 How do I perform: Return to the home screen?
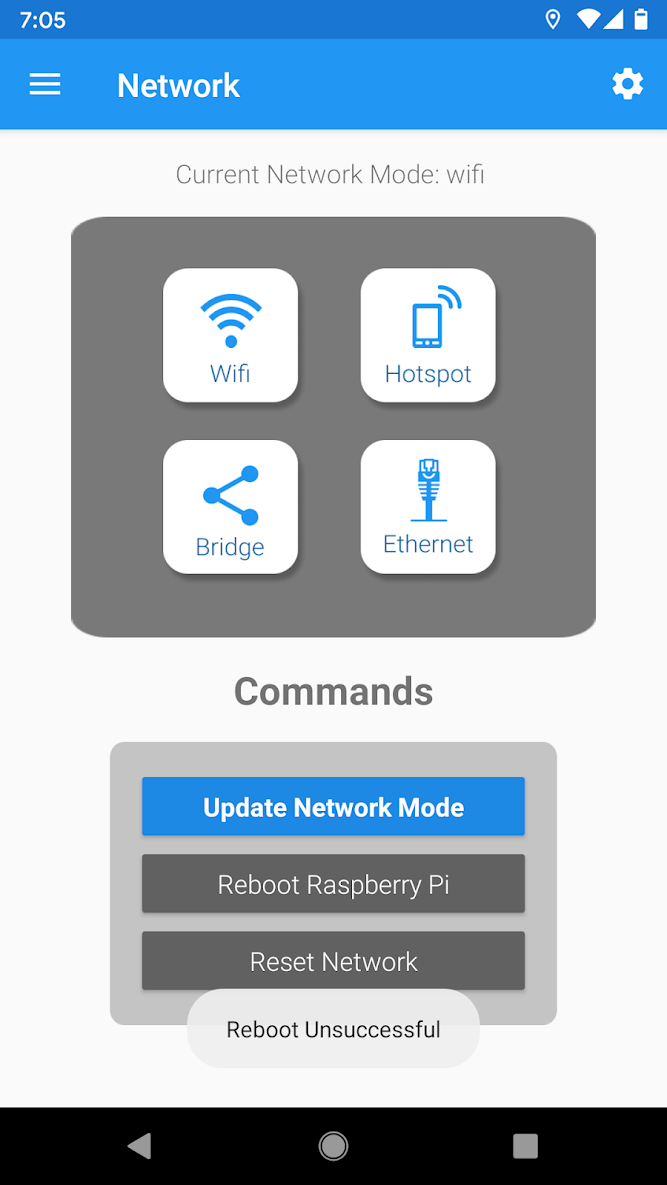click(x=333, y=1146)
